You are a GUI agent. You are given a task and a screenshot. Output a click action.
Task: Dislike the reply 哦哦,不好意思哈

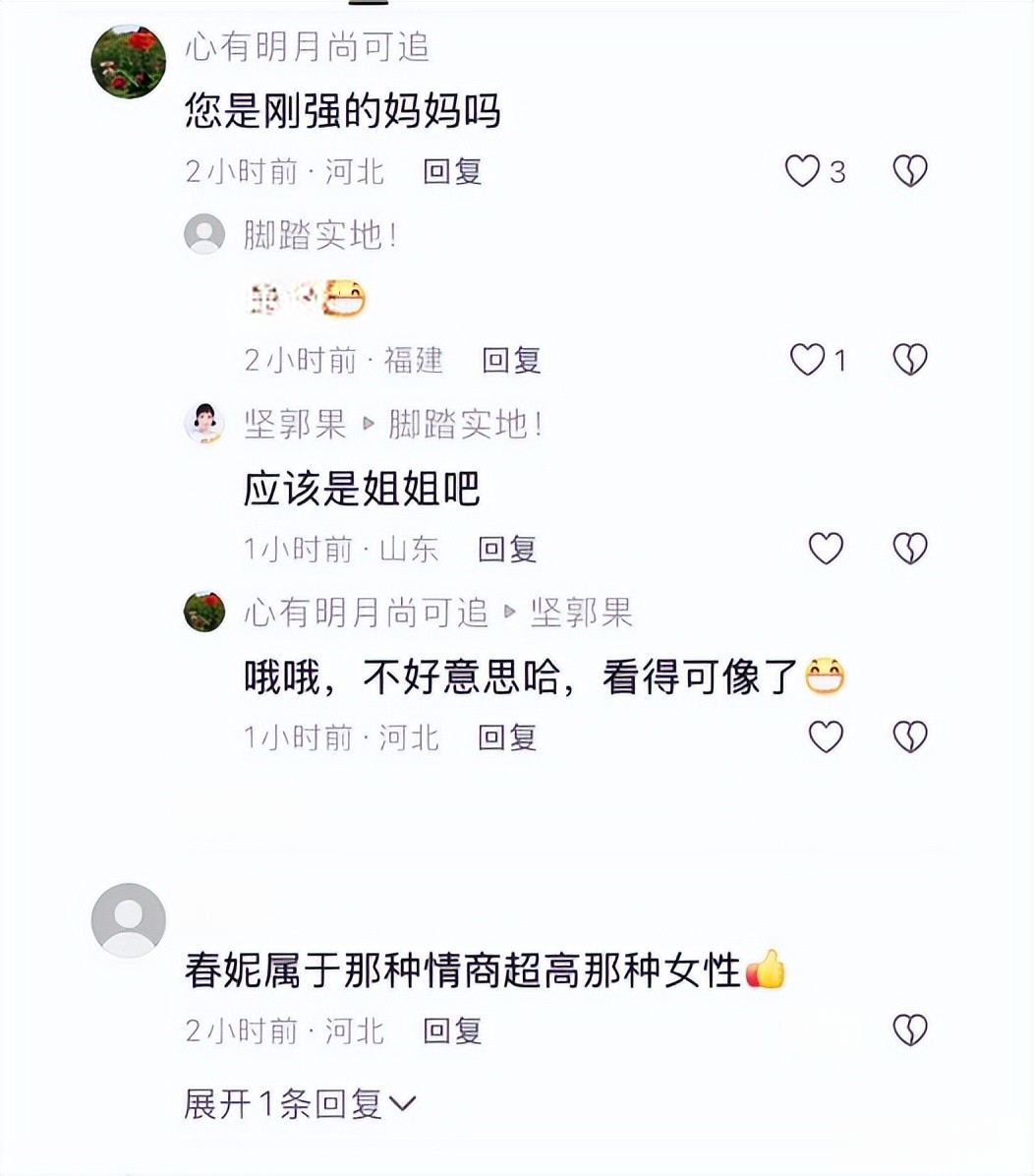coord(909,736)
